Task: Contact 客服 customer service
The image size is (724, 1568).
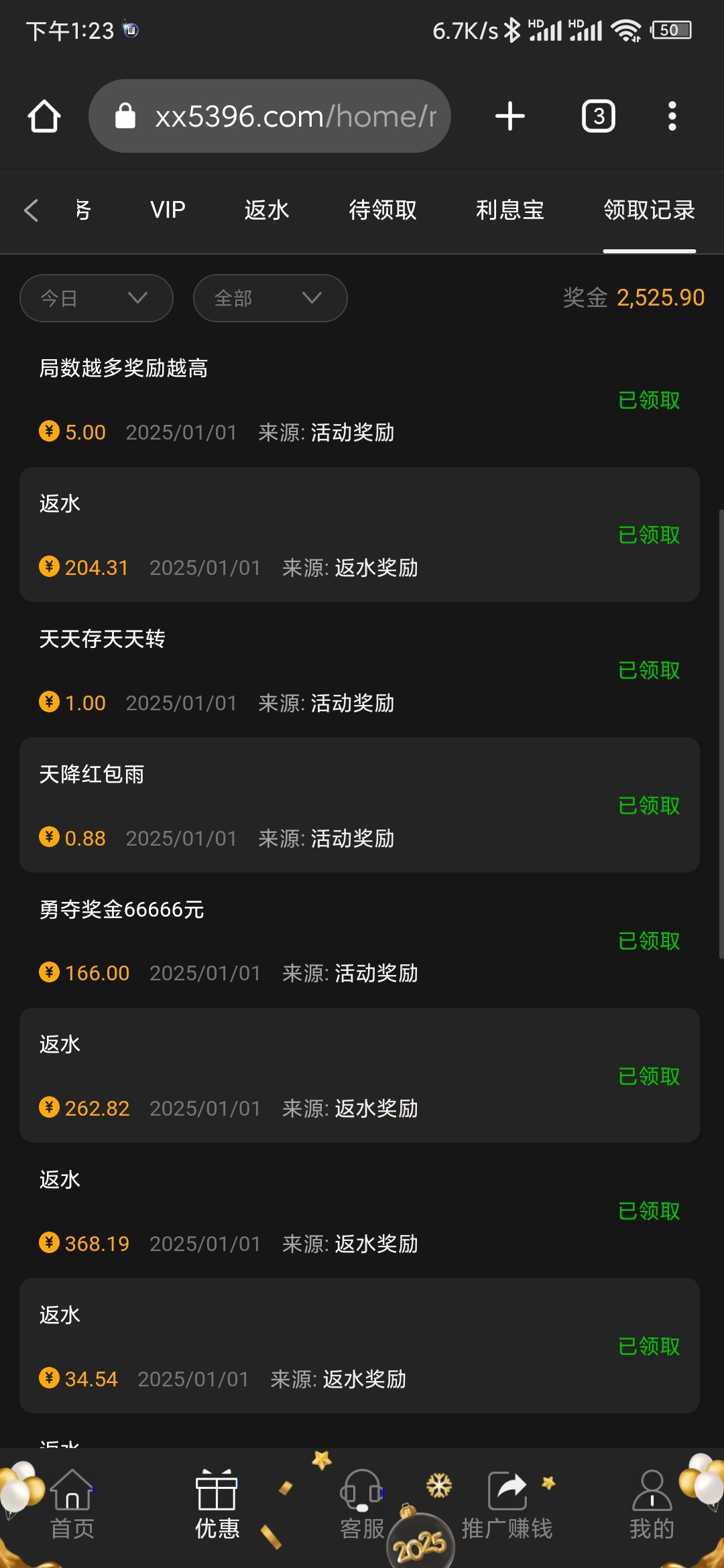Action: [362, 1505]
